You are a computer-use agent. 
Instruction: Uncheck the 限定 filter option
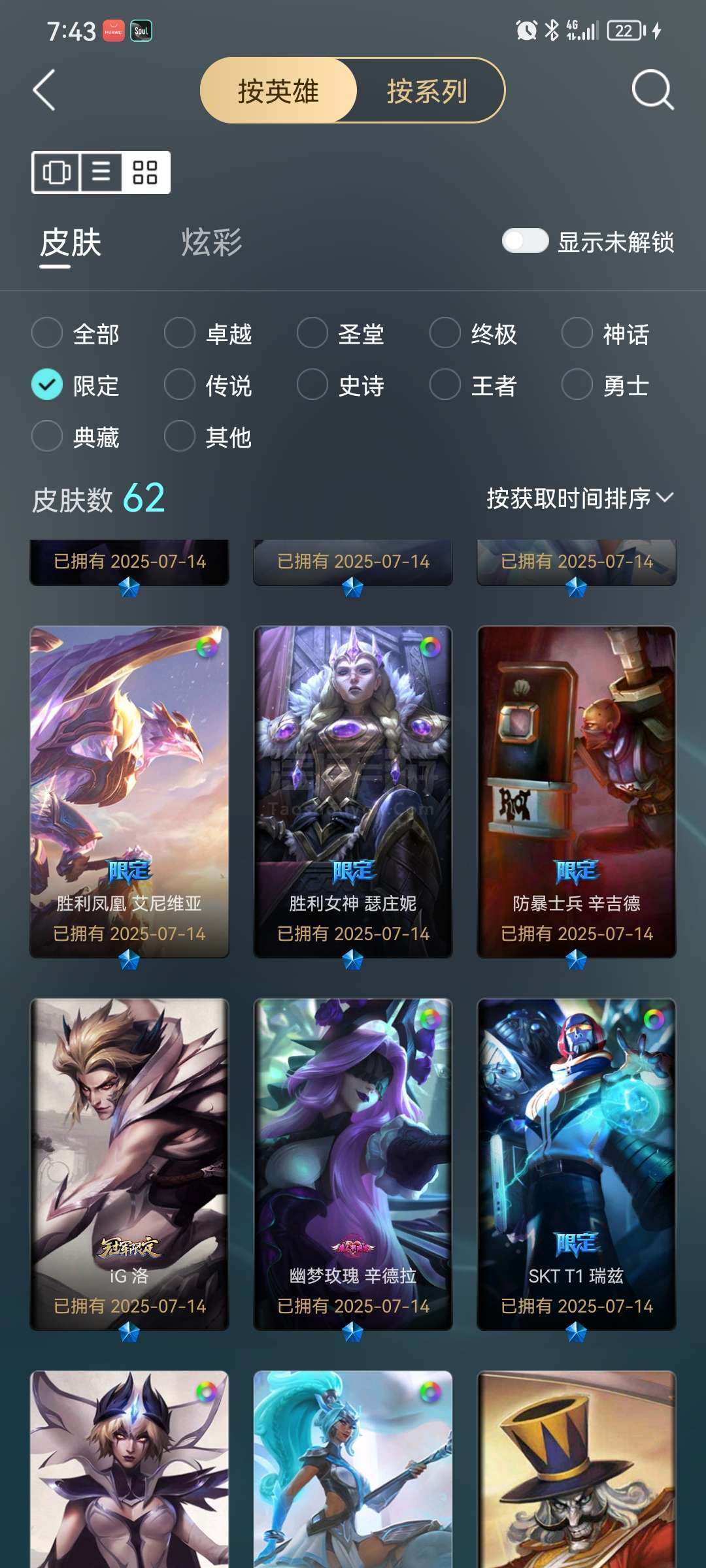tap(76, 385)
